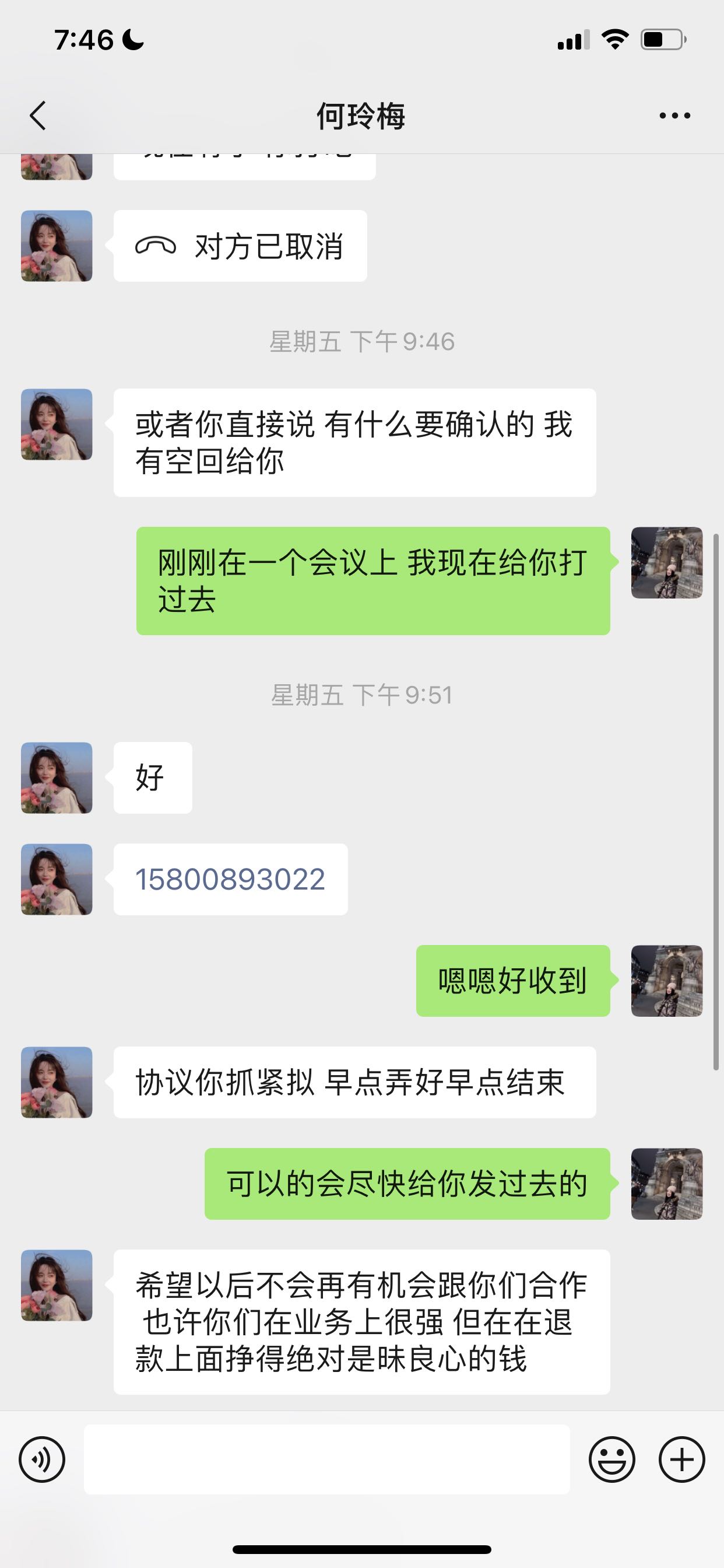This screenshot has width=724, height=1568.
Task: Go back to the chat list
Action: tap(38, 116)
